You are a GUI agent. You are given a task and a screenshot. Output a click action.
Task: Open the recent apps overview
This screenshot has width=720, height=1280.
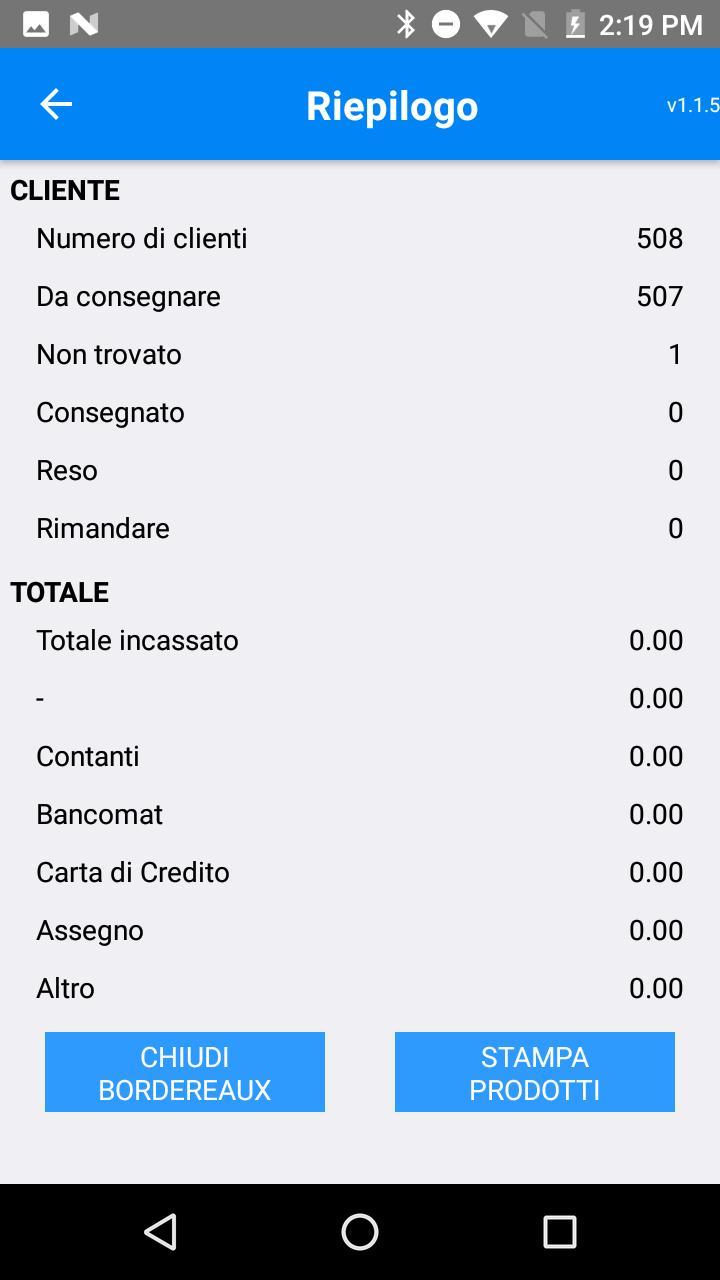(560, 1232)
